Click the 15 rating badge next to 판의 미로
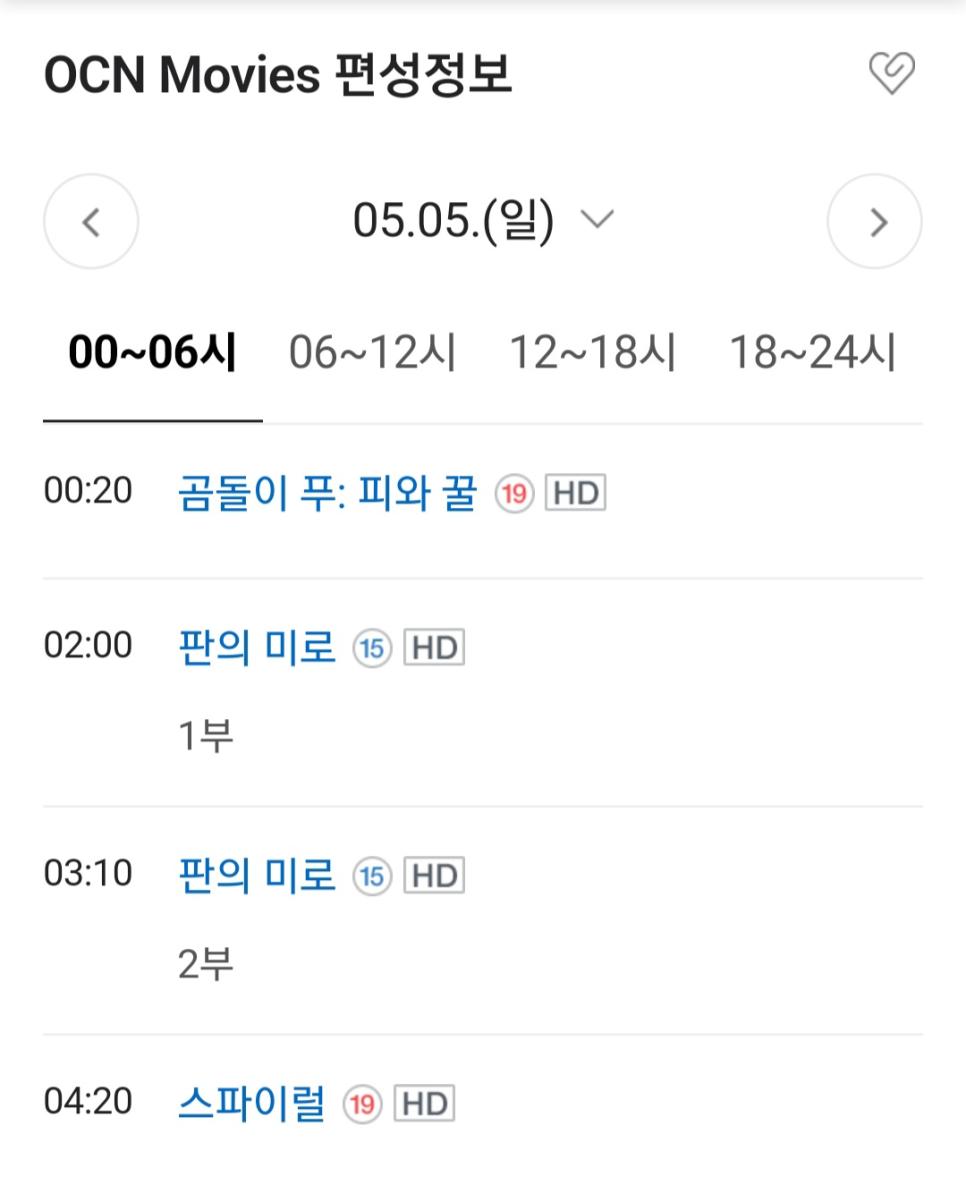 click(370, 646)
